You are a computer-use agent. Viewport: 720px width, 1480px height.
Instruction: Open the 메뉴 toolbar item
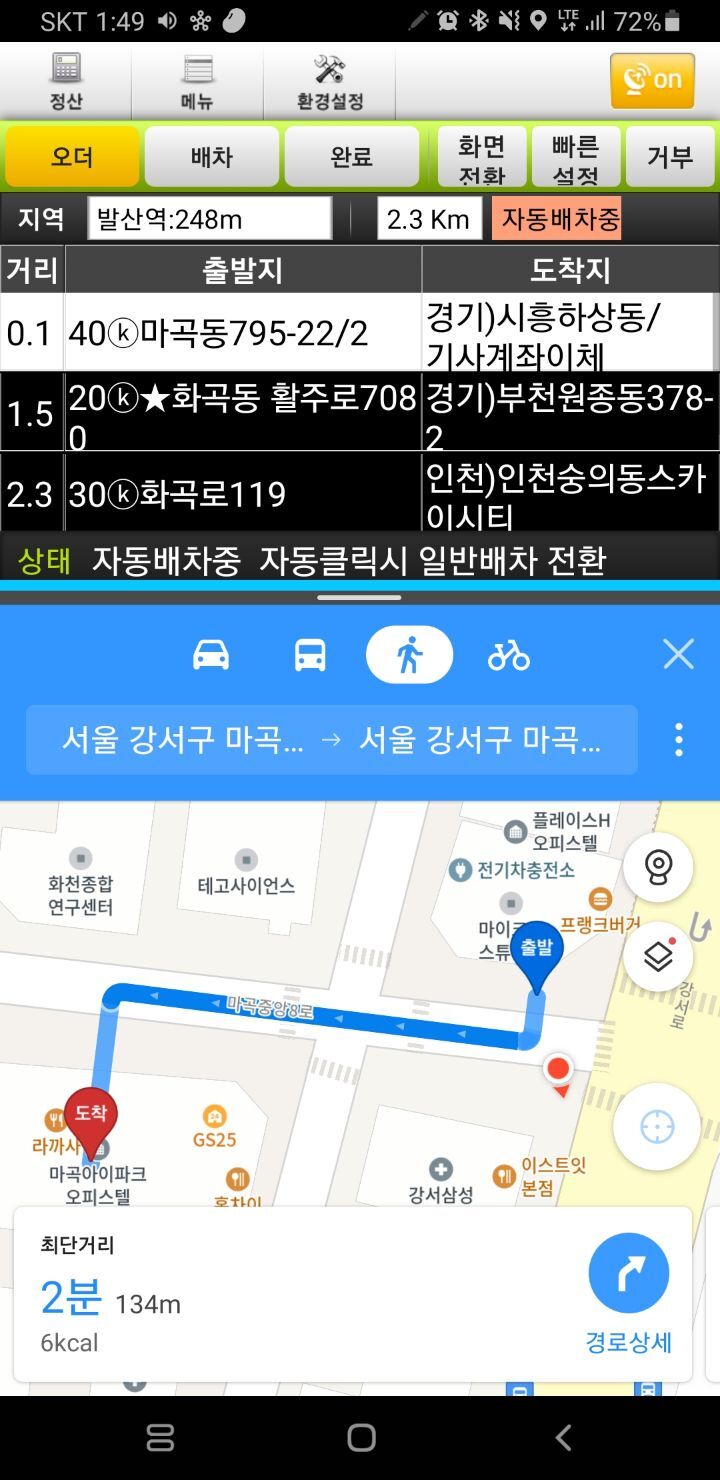click(198, 82)
